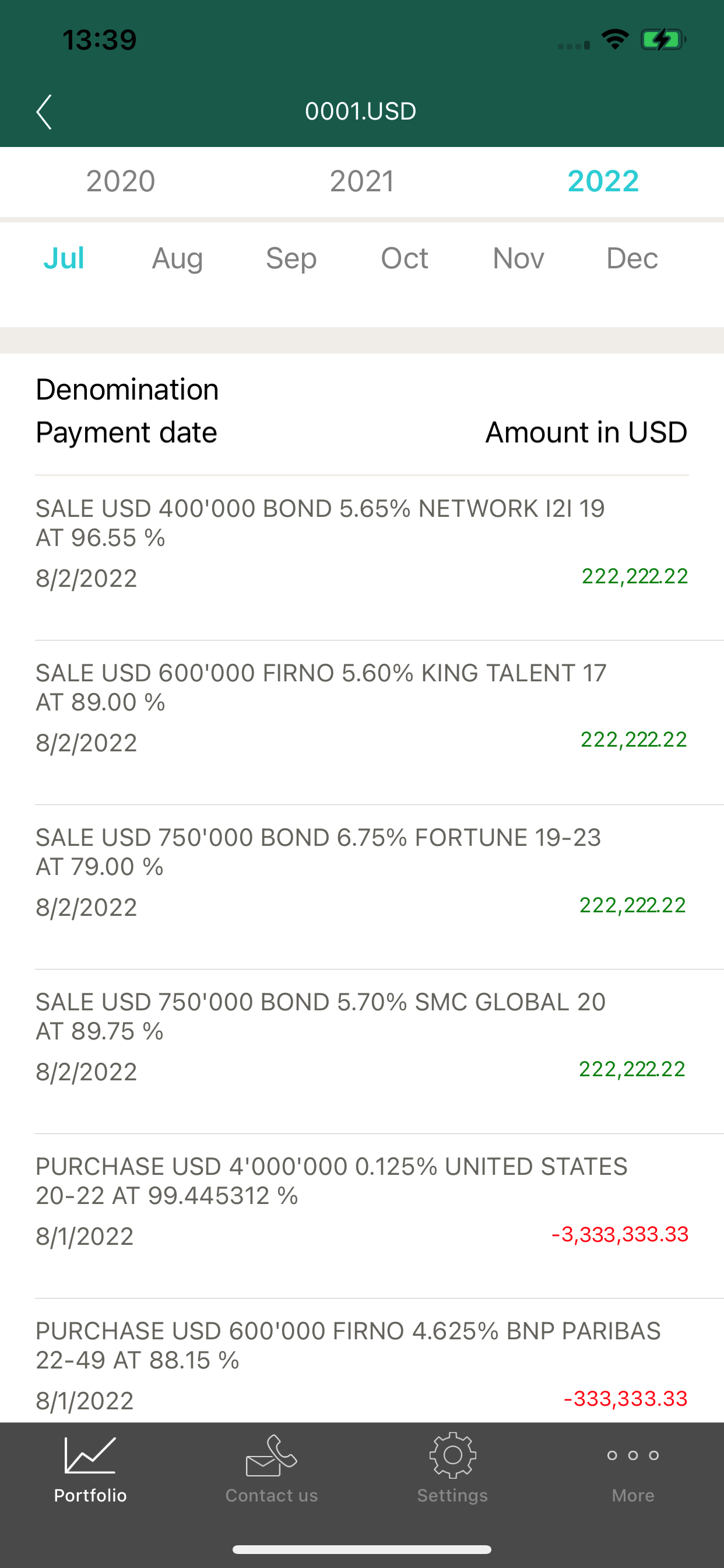The height and width of the screenshot is (1568, 724).
Task: Open the SMC GLOBAL 20 sale transaction
Action: tap(362, 1051)
